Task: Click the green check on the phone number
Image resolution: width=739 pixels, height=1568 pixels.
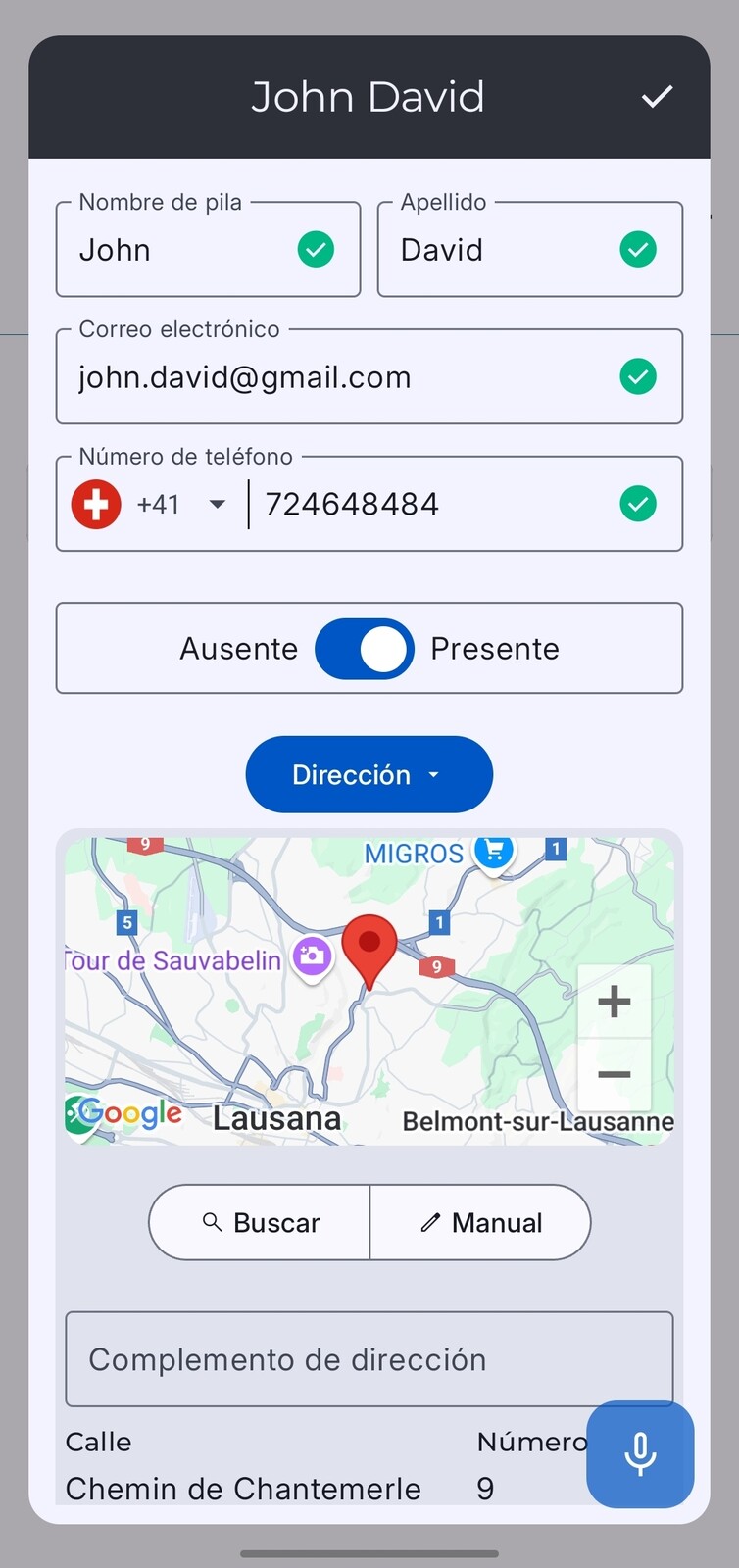Action: tap(638, 504)
